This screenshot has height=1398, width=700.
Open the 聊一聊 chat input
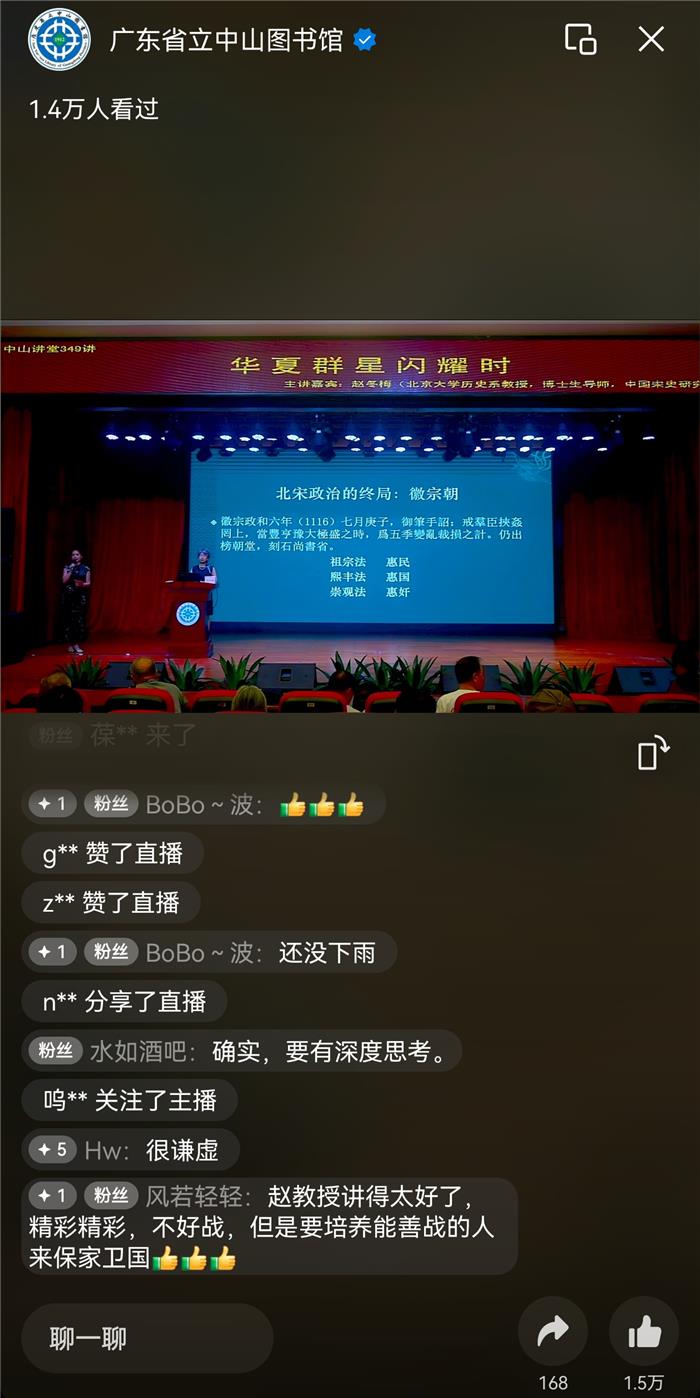[147, 1338]
